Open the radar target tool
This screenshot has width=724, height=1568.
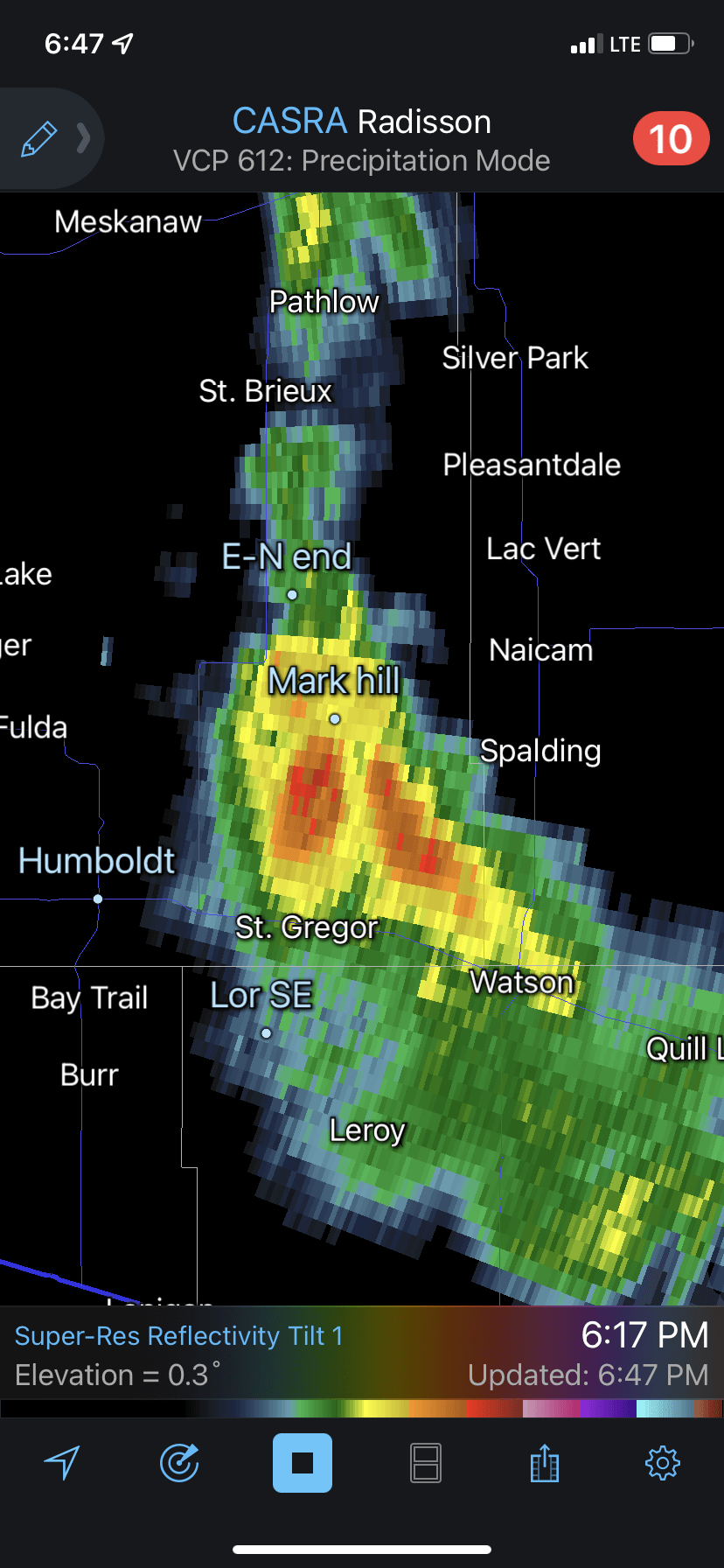pyautogui.click(x=179, y=1462)
